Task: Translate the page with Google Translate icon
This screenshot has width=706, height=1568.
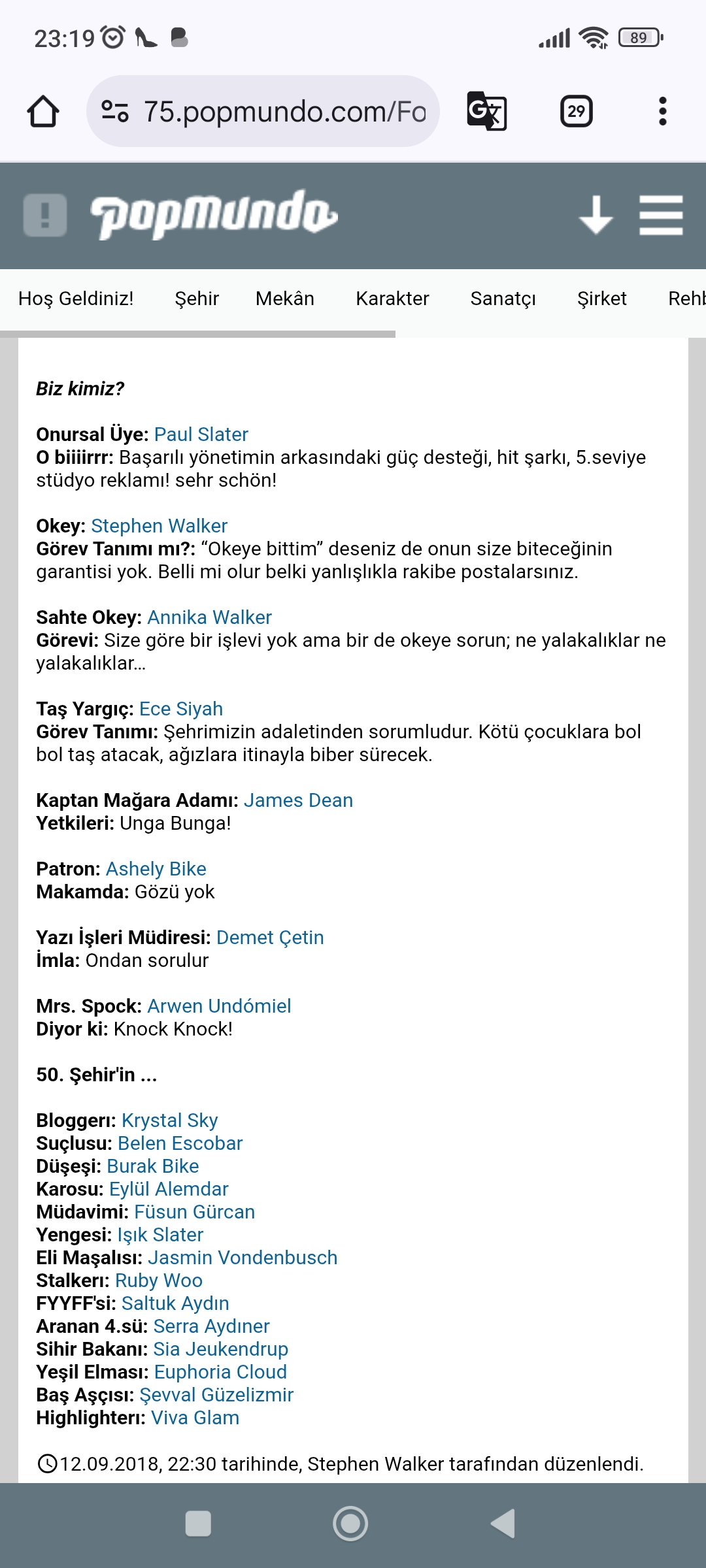Action: tap(487, 111)
